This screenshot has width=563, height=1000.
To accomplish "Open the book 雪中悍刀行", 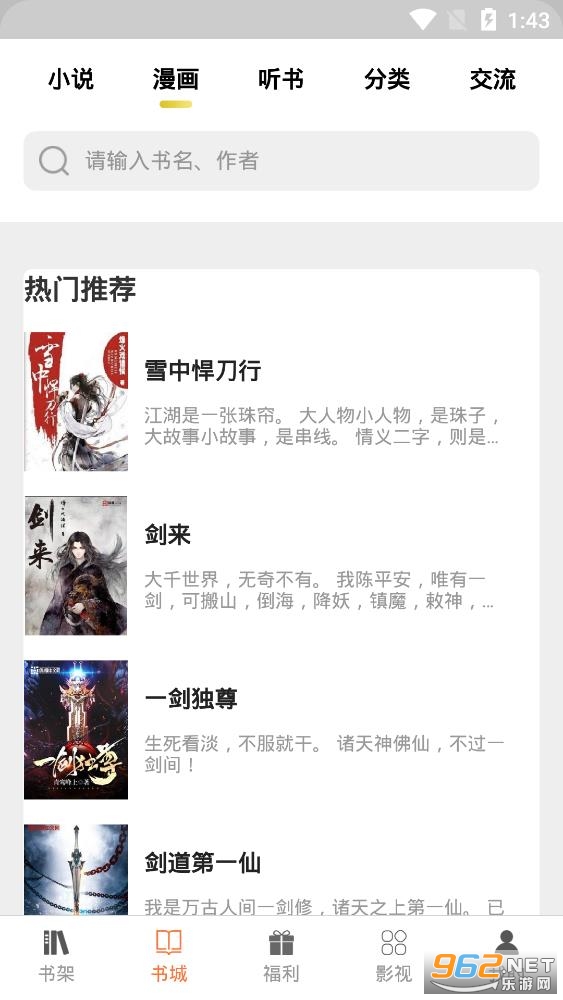I will point(281,401).
